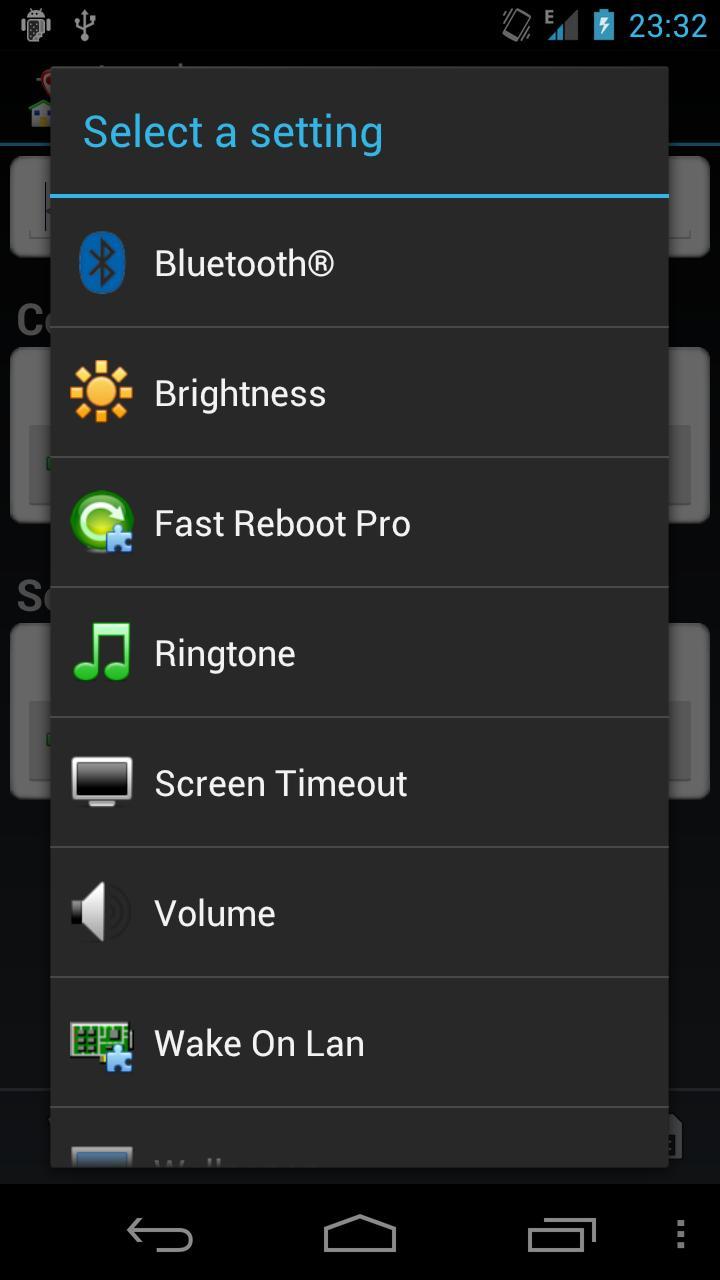Image resolution: width=720 pixels, height=1280 pixels.
Task: Open the Recent apps button
Action: (560, 1234)
